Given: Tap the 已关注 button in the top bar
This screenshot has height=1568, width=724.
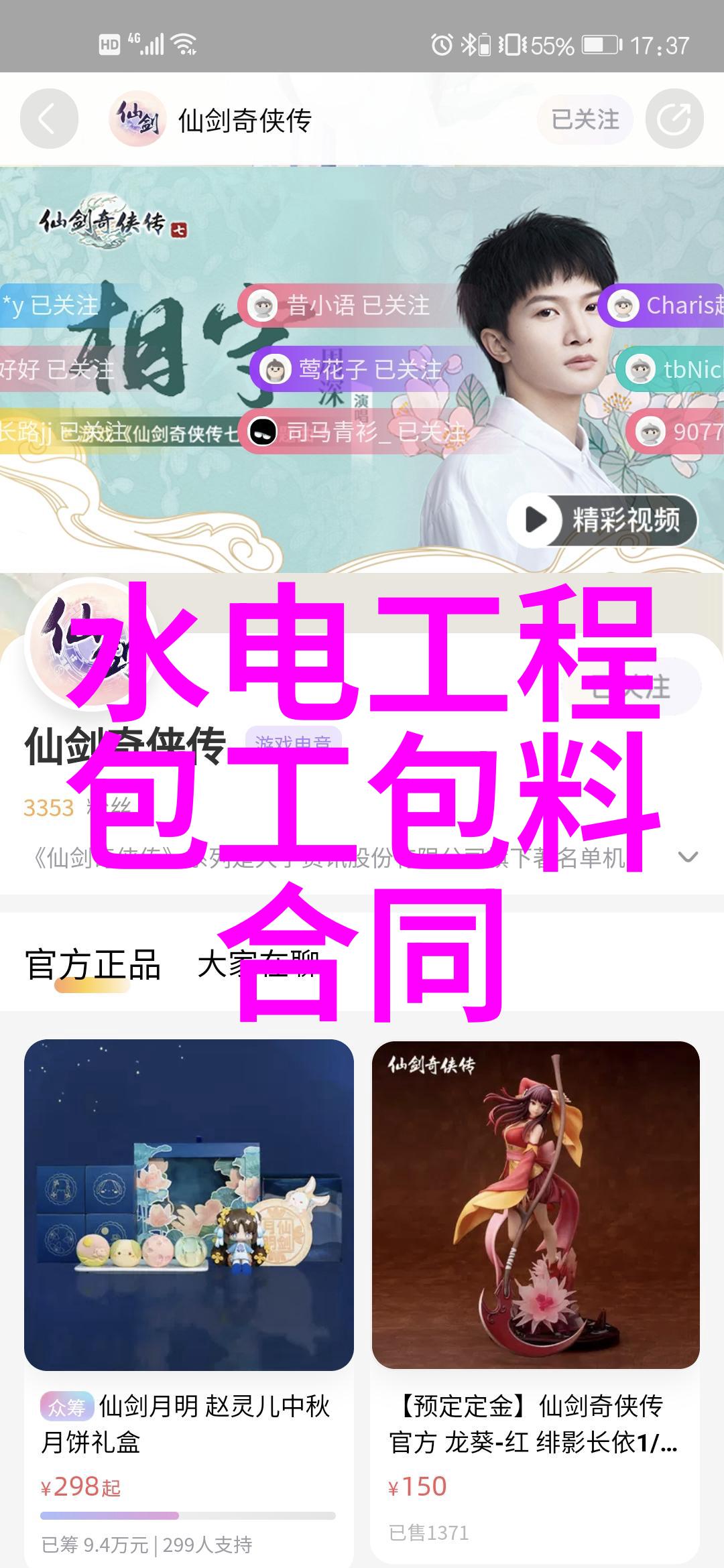Looking at the screenshot, I should pos(585,119).
